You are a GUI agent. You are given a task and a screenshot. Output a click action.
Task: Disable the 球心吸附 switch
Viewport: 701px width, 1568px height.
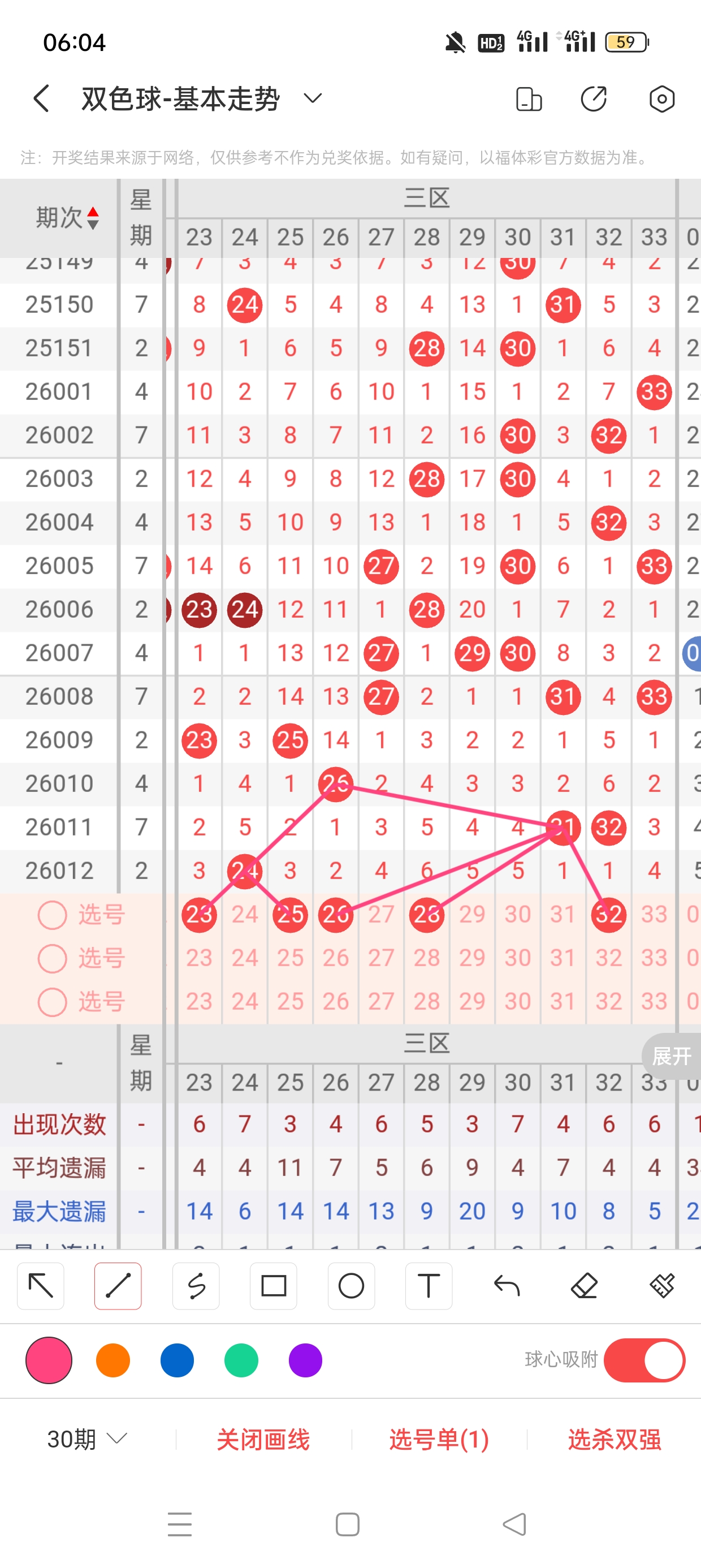644,1360
